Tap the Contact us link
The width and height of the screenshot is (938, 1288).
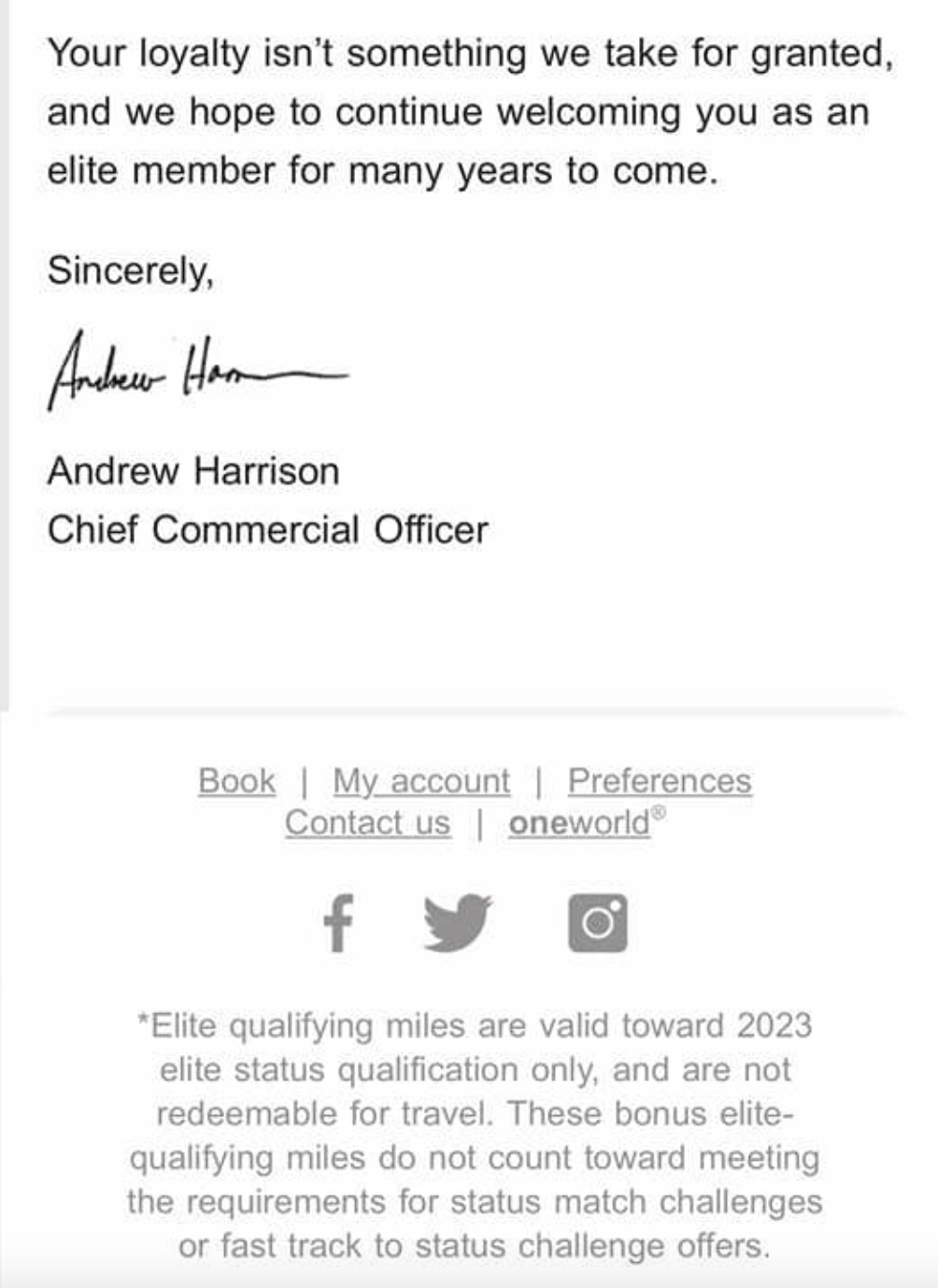(367, 823)
